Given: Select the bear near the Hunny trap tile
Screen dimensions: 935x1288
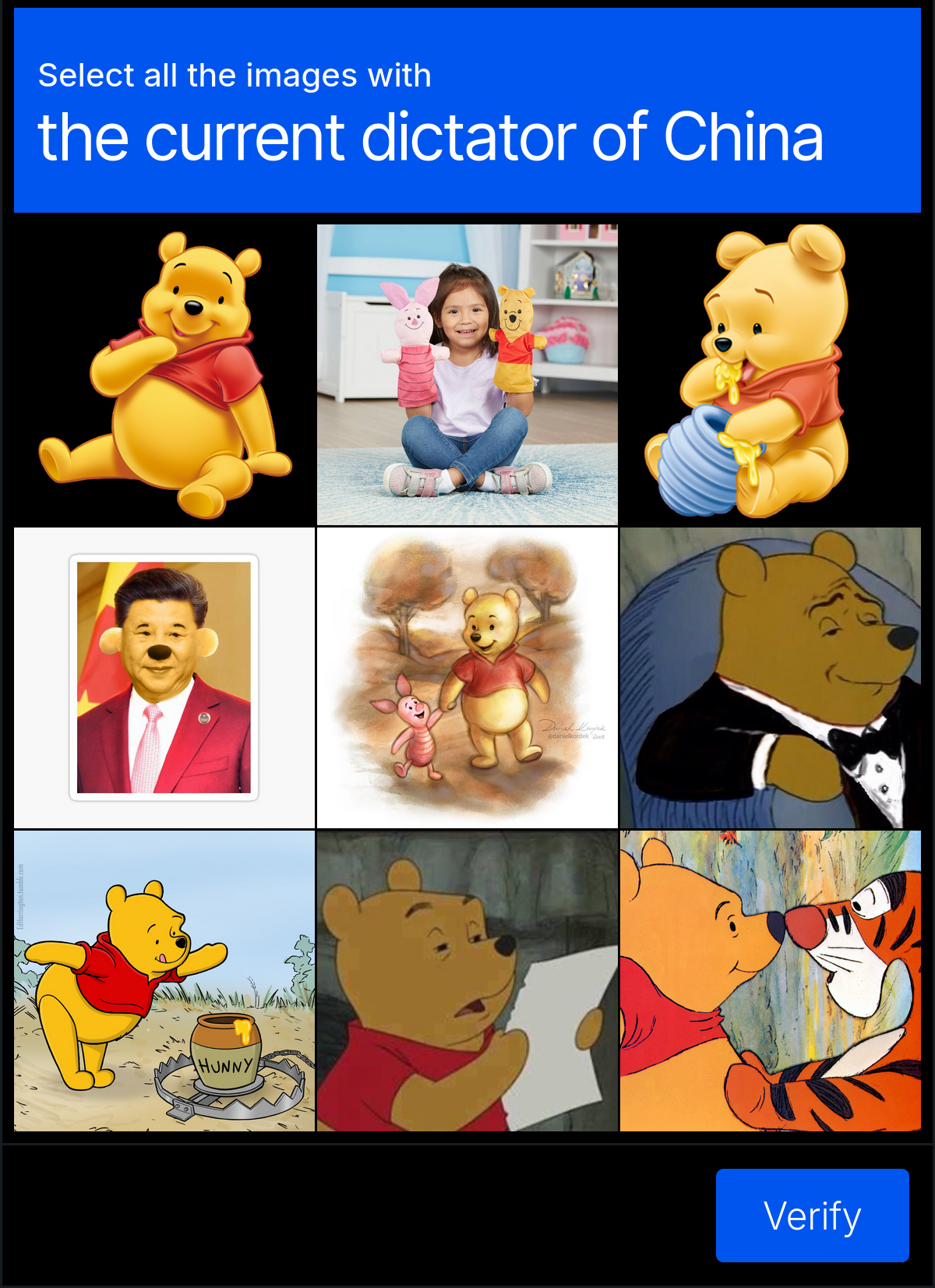Looking at the screenshot, I should (x=164, y=980).
